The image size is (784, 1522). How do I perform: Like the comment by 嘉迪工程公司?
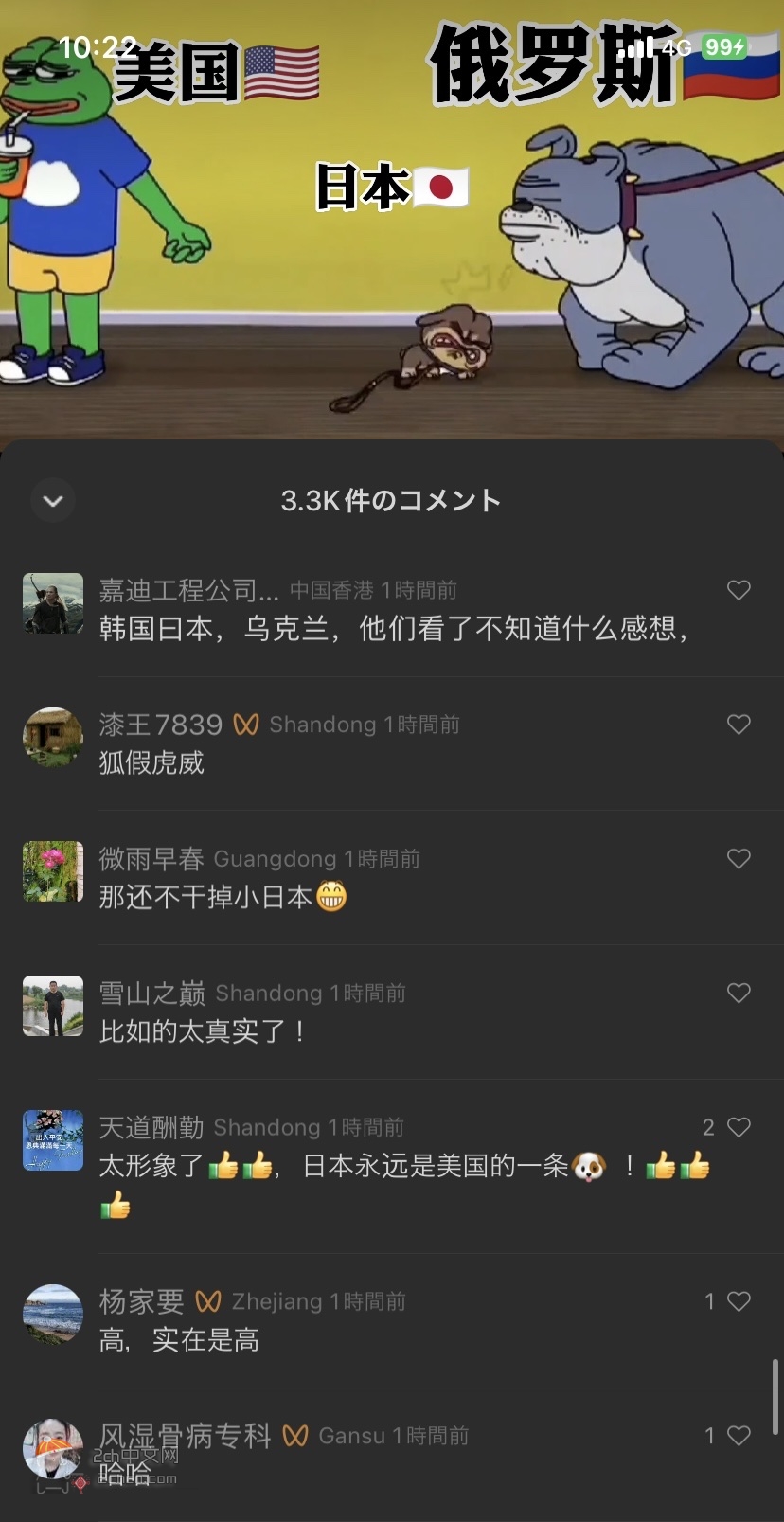click(x=739, y=591)
